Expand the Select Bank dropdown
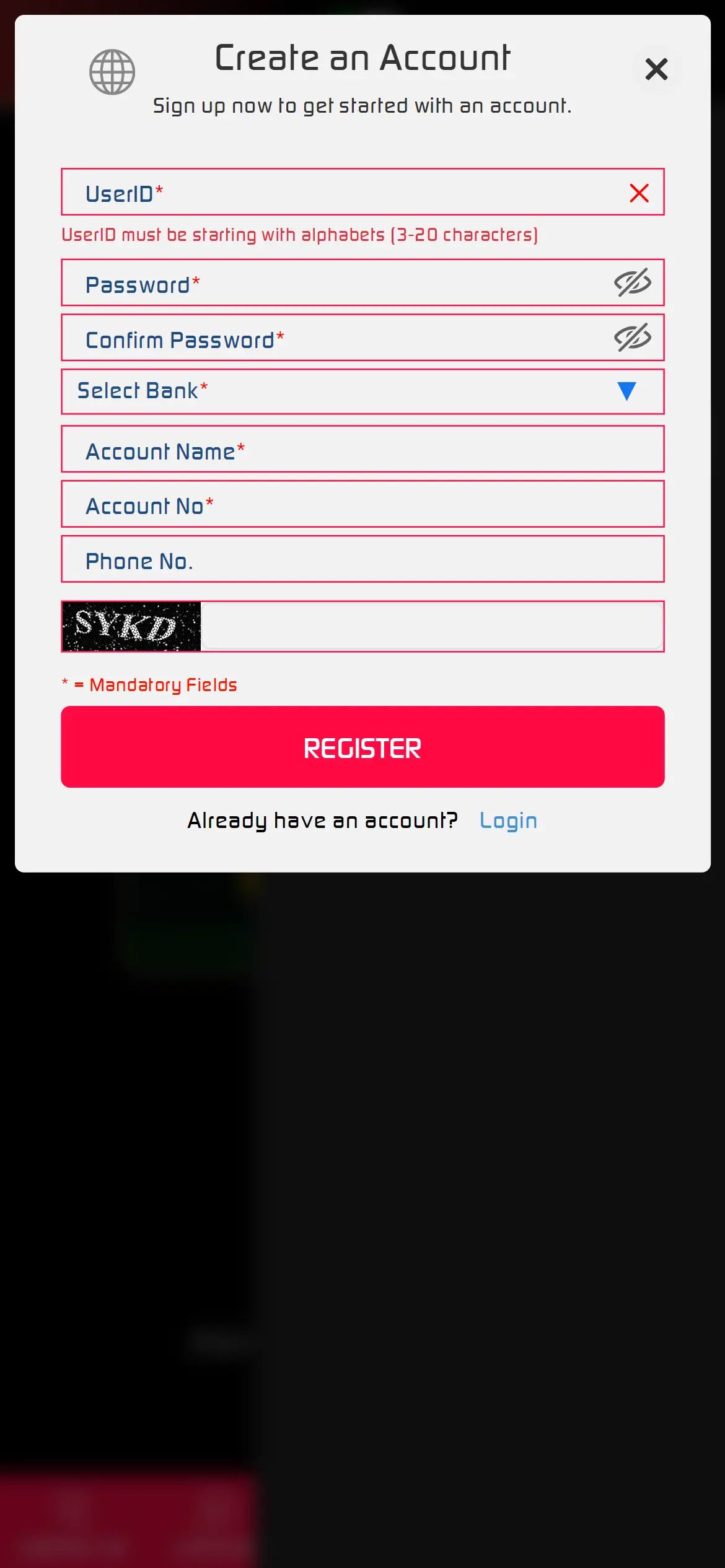Image resolution: width=725 pixels, height=1568 pixels. (362, 392)
